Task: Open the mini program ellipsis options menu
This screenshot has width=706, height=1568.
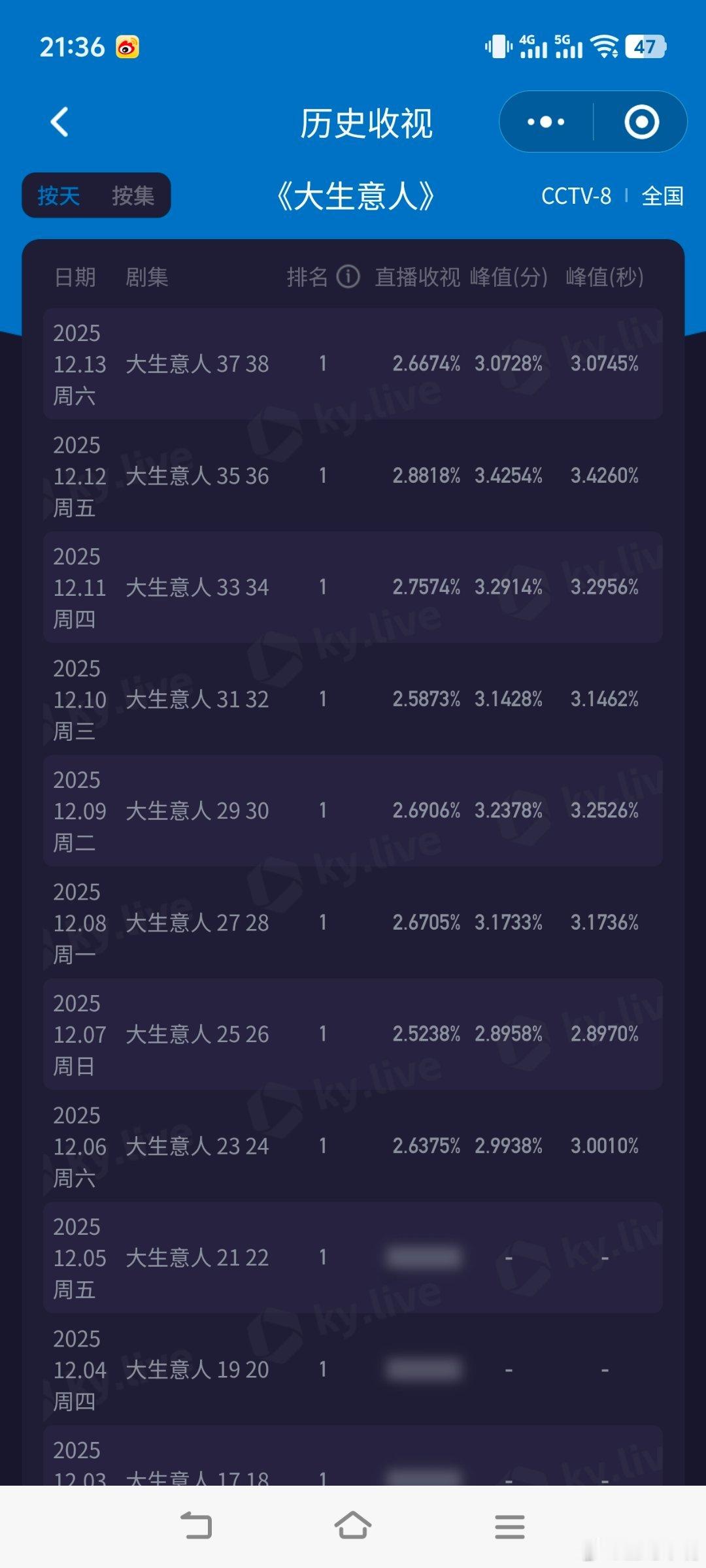Action: 545,122
